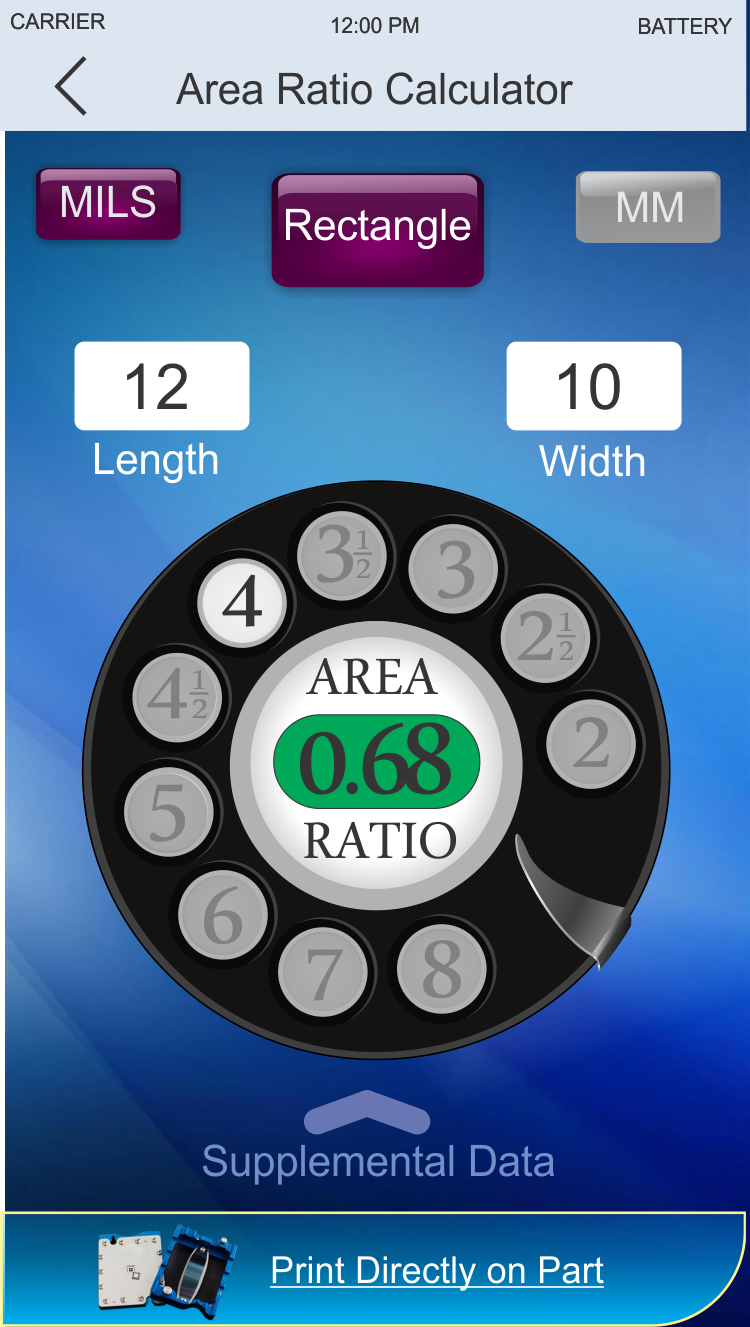Open the Print Directly on Part link
750x1327 pixels.
[x=437, y=1271]
